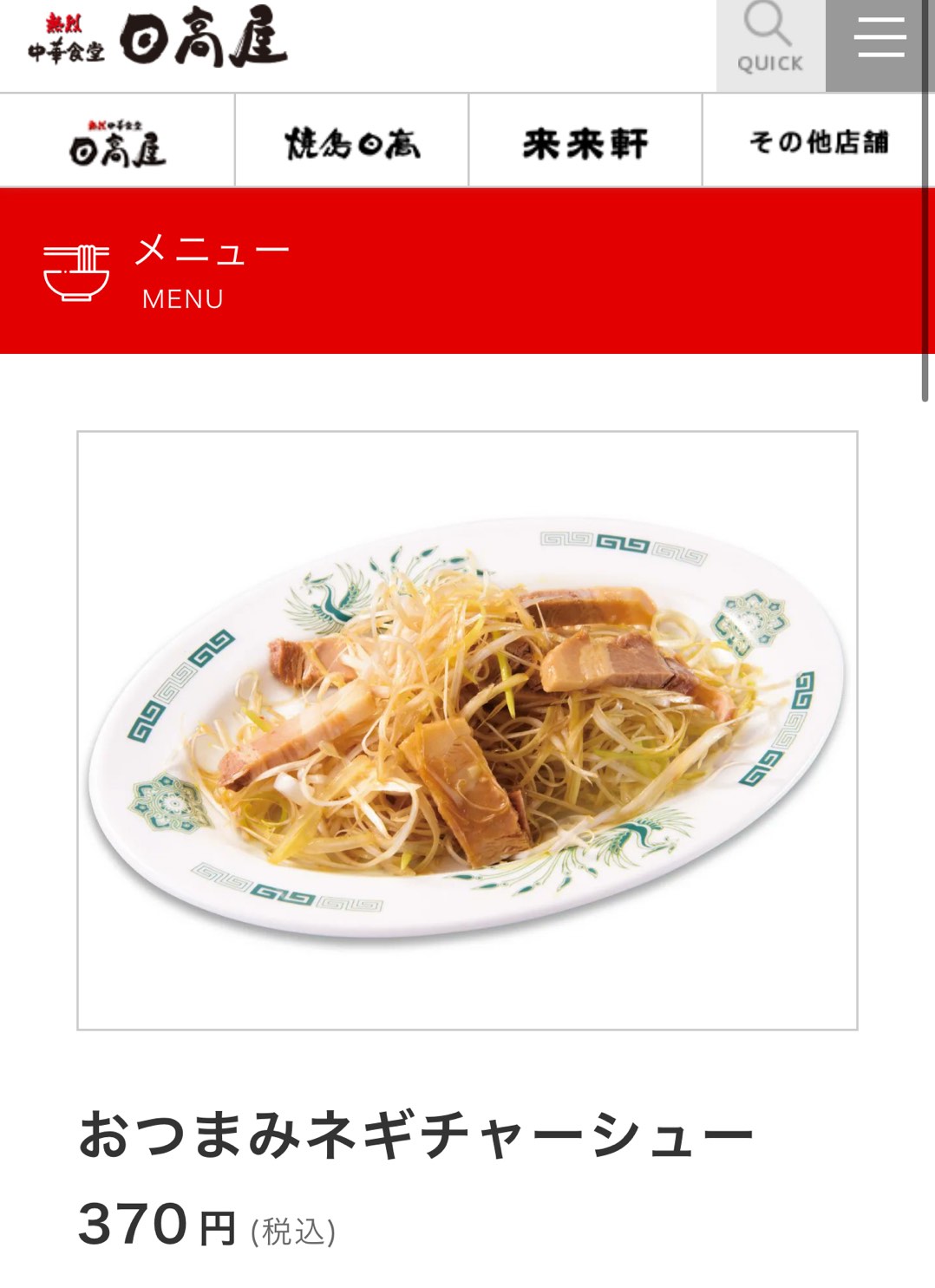935x1288 pixels.
Task: Go to Hidakaya home via the header logo
Action: click(x=158, y=39)
